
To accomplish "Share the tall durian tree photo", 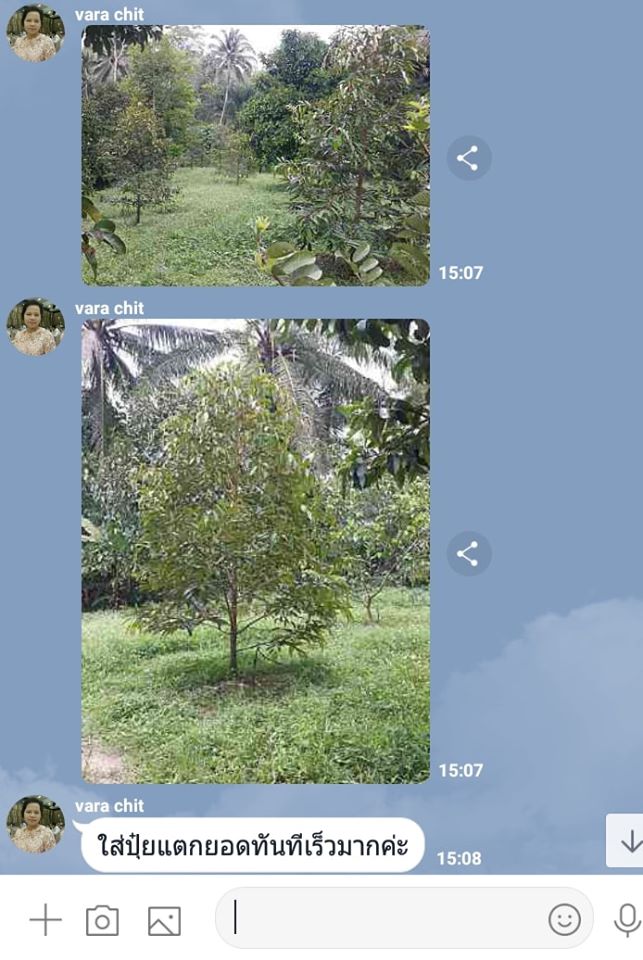I will (468, 553).
